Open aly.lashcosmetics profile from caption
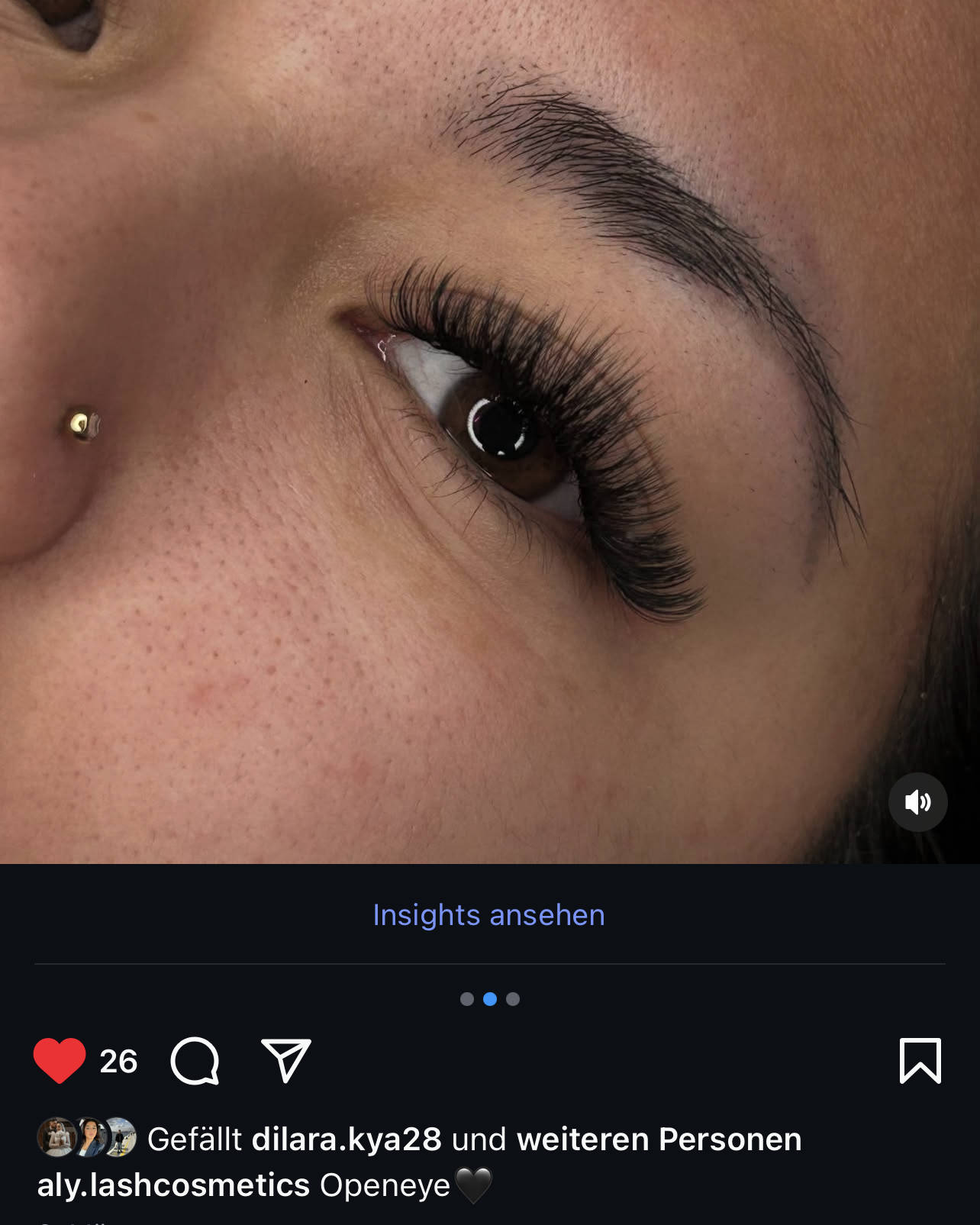Viewport: 980px width, 1225px height. [x=173, y=1185]
